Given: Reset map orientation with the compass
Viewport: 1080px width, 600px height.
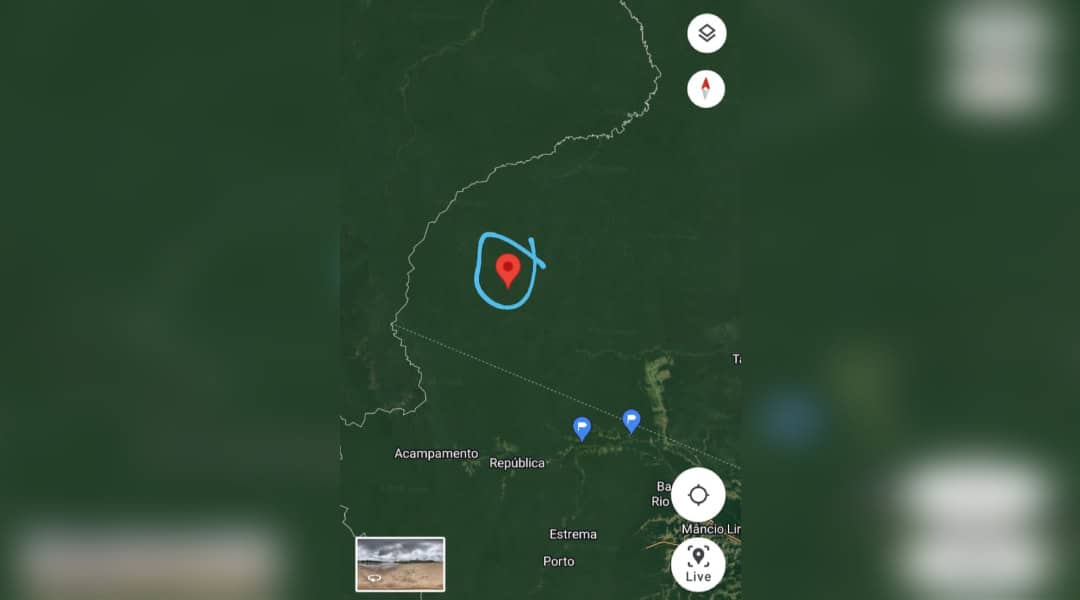Looking at the screenshot, I should (706, 89).
